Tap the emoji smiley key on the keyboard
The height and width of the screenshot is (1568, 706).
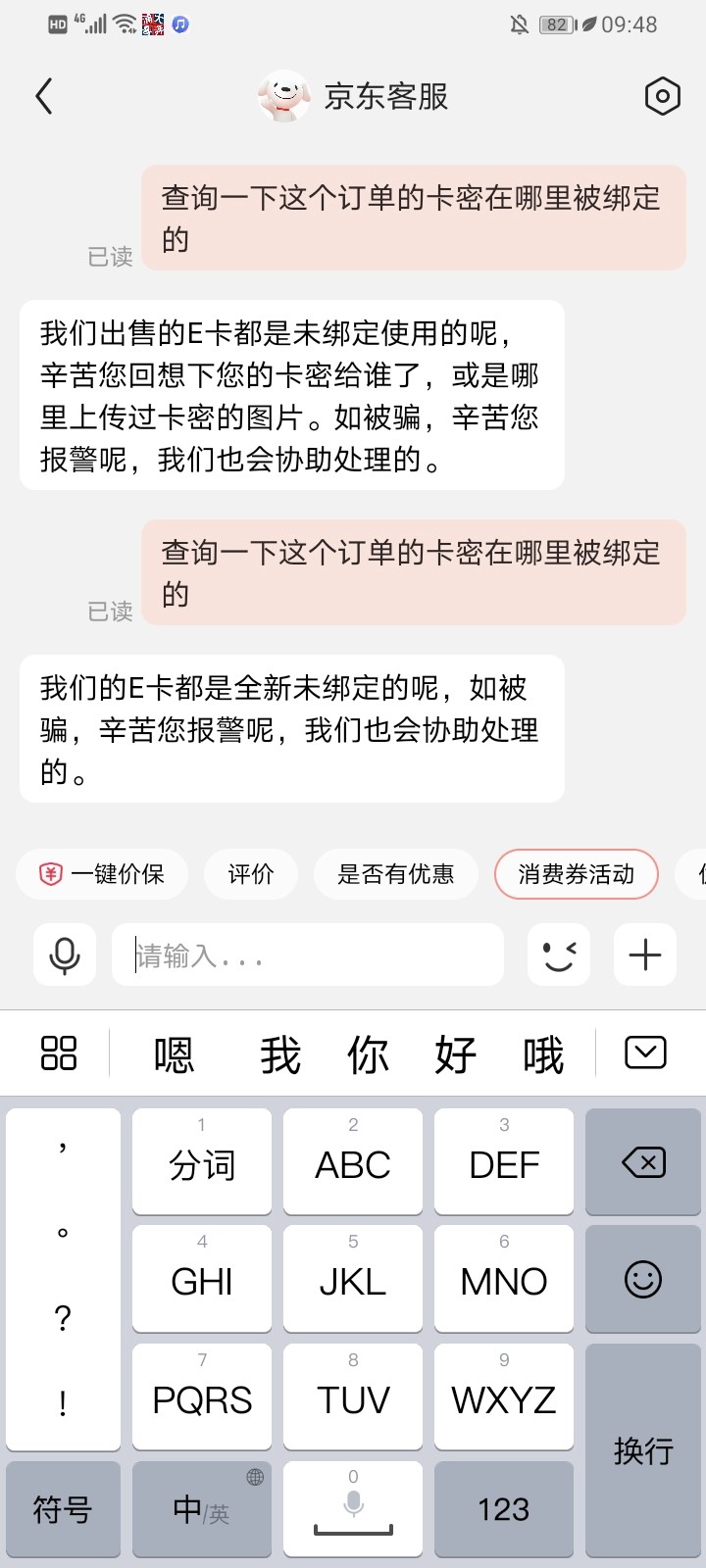[x=643, y=1280]
